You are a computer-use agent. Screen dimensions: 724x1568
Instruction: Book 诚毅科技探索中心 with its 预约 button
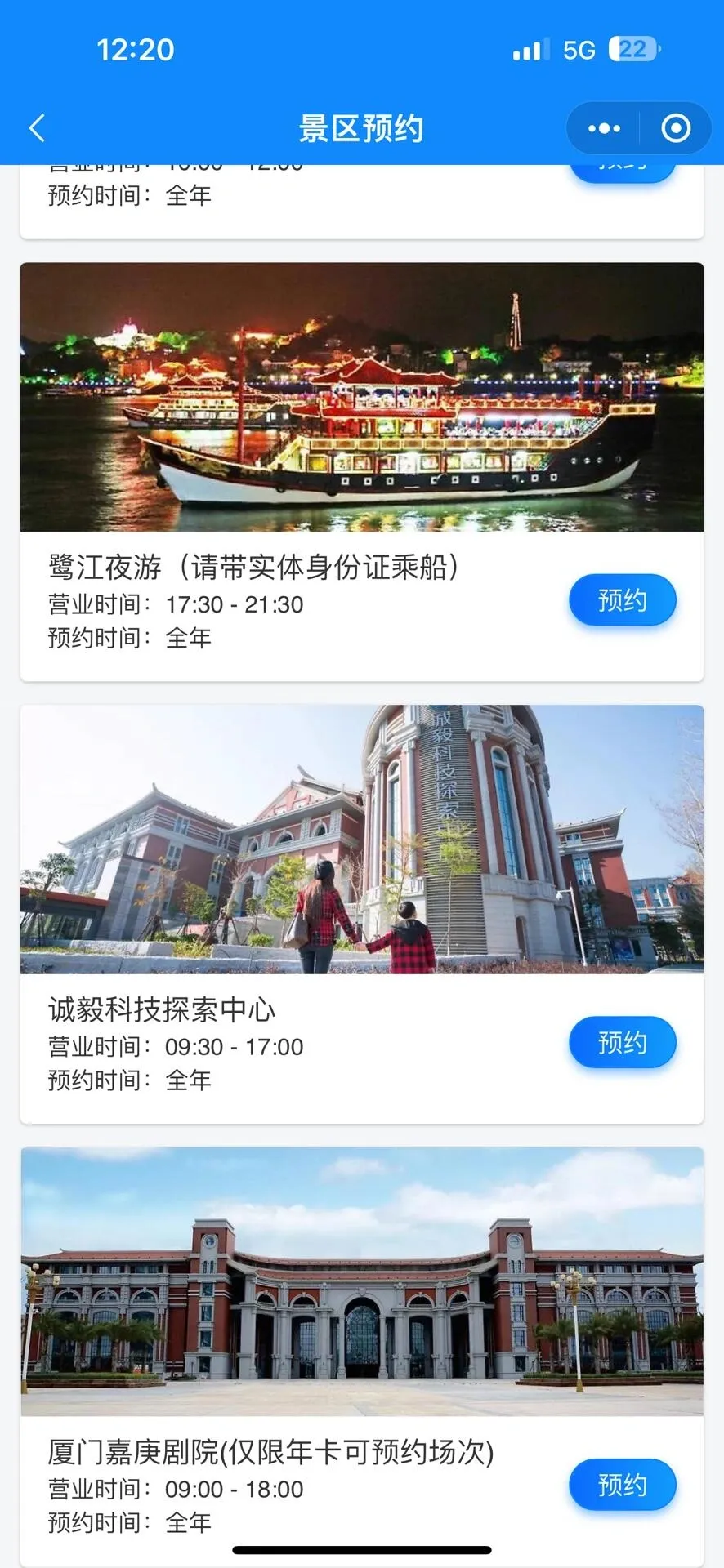622,1043
